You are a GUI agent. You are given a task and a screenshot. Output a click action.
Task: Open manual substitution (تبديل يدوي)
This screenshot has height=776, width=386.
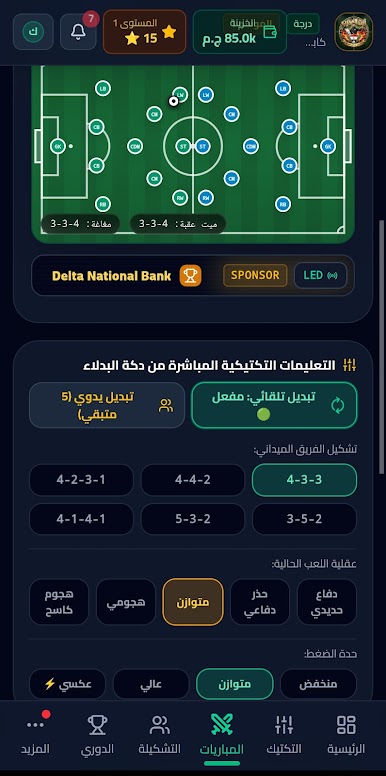[x=107, y=405]
